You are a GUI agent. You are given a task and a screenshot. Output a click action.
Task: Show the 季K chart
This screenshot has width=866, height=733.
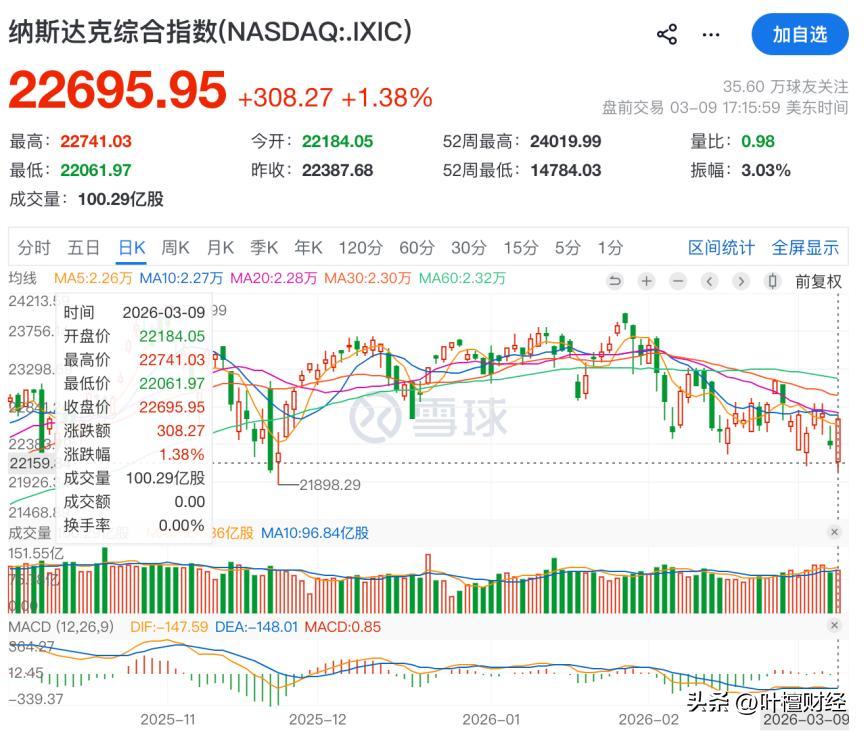(265, 248)
